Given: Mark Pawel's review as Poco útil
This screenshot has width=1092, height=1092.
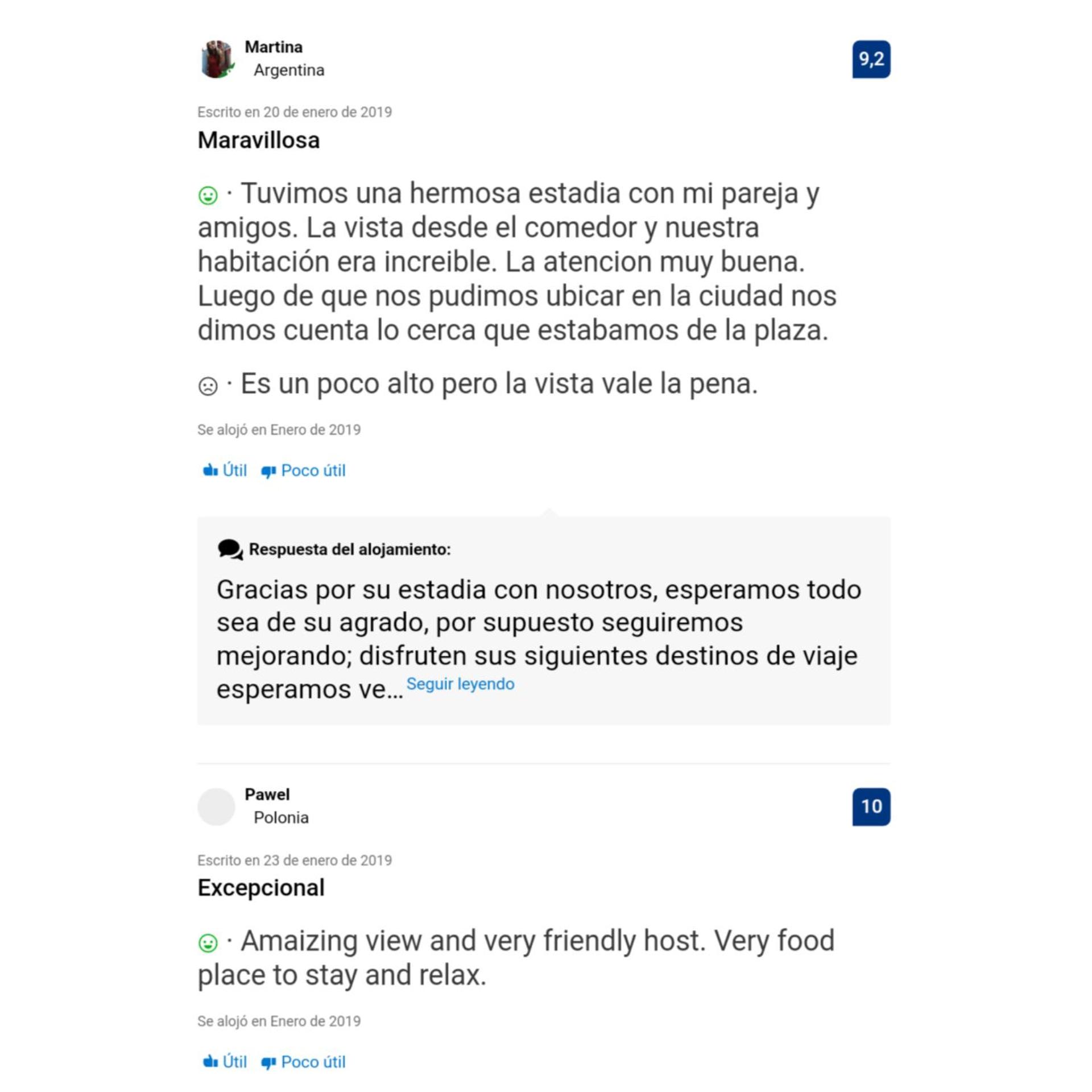Looking at the screenshot, I should tap(303, 1062).
